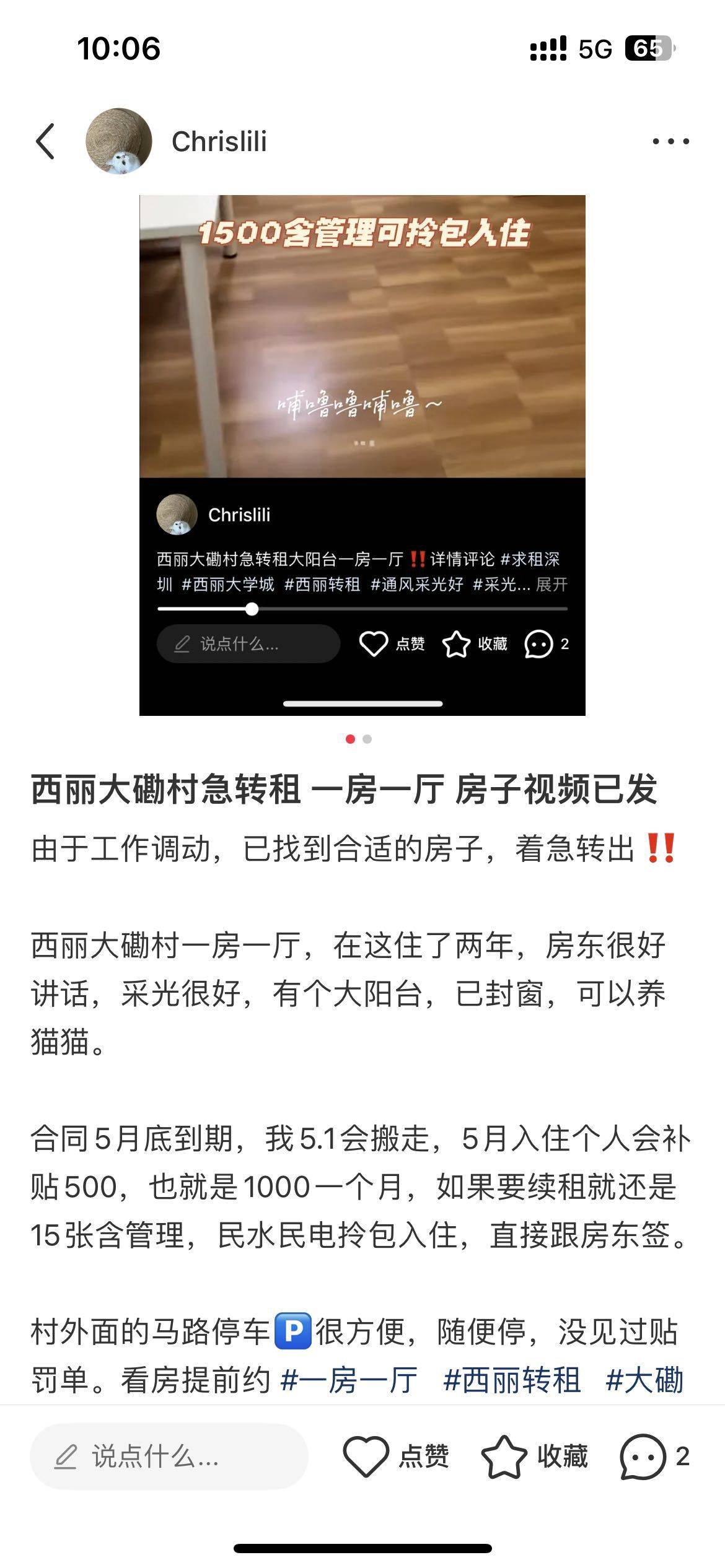The image size is (725, 1568).
Task: Open Chrislili's profile from the header avatar
Action: [118, 141]
